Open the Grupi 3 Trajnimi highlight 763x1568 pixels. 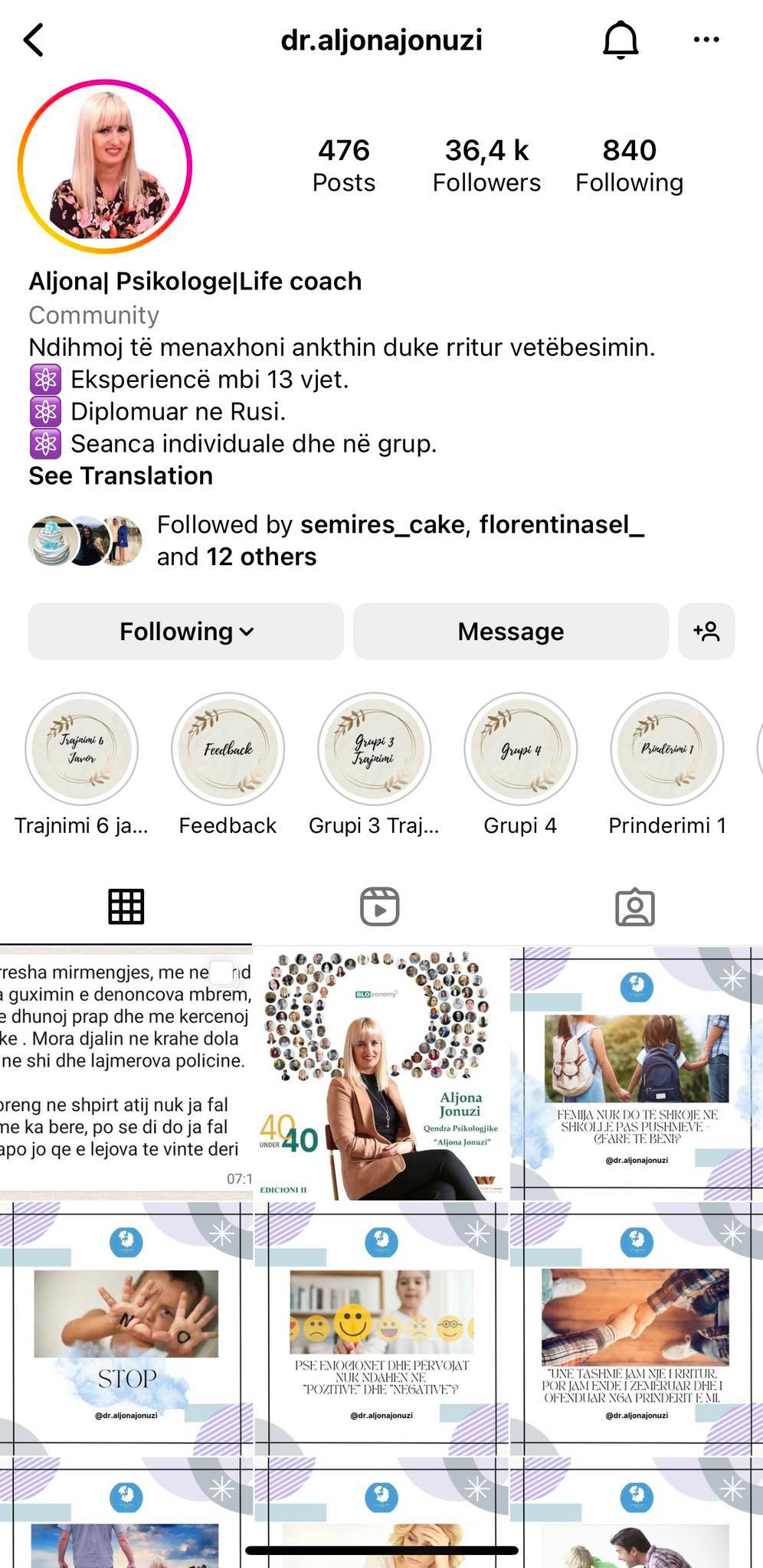tap(374, 749)
